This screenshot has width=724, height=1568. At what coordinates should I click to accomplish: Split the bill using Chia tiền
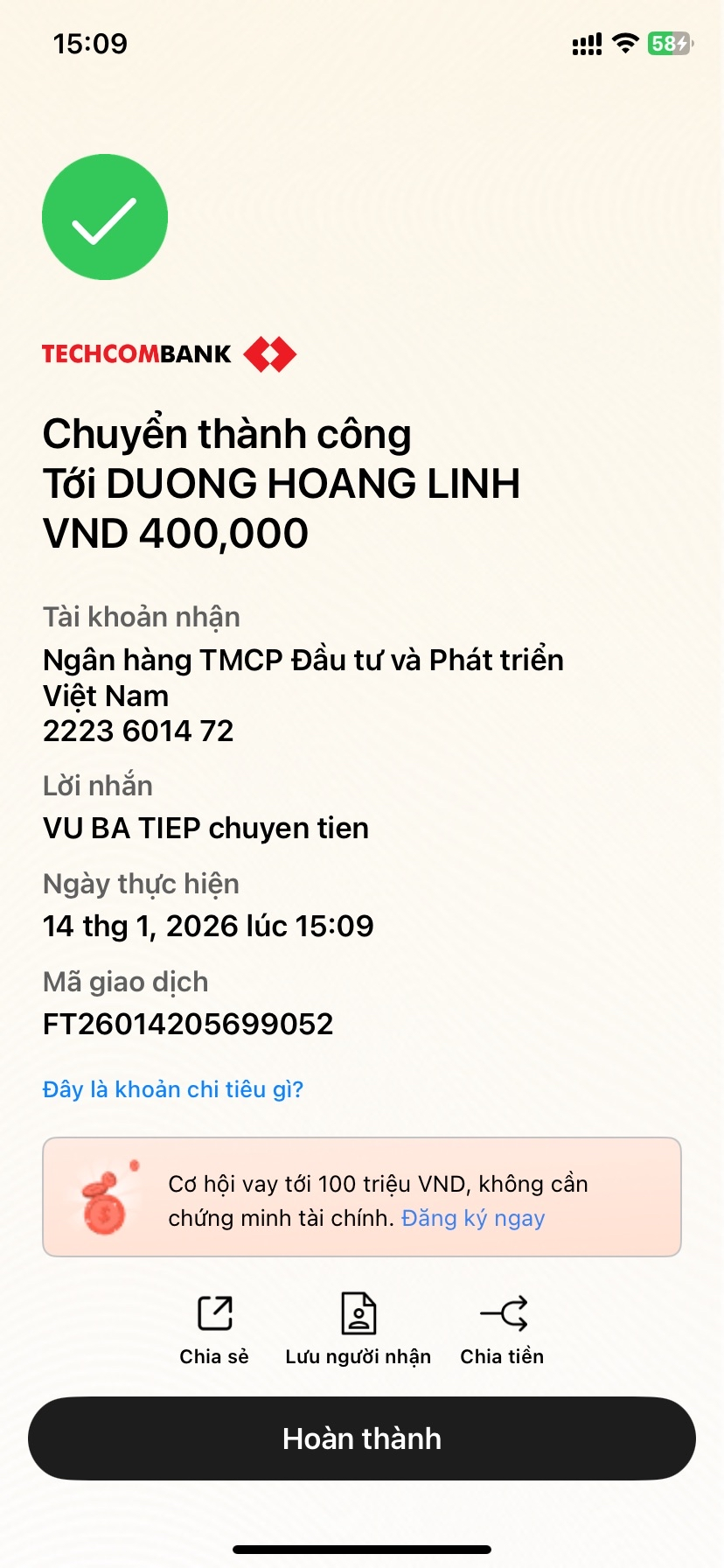coord(503,1328)
